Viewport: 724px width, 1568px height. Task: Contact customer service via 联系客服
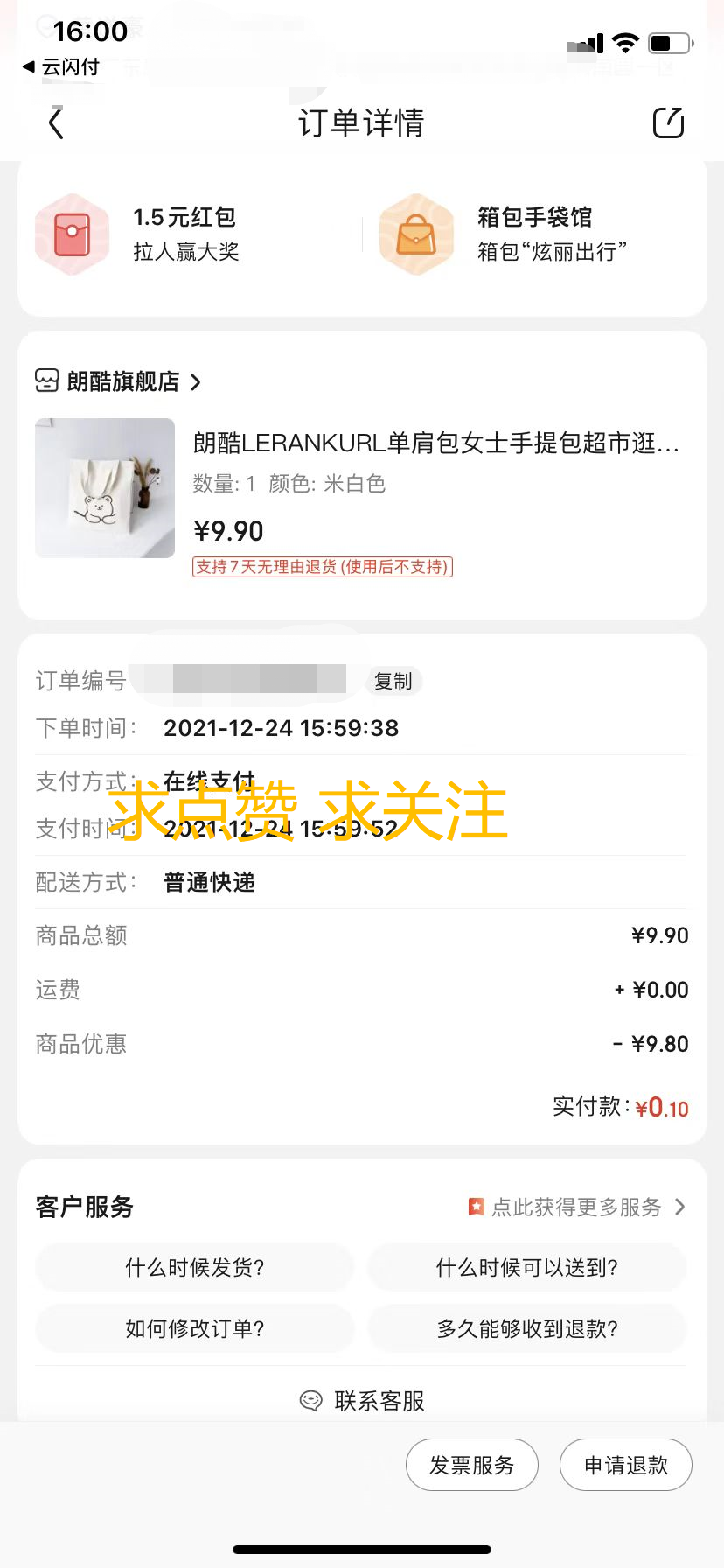point(362,1401)
